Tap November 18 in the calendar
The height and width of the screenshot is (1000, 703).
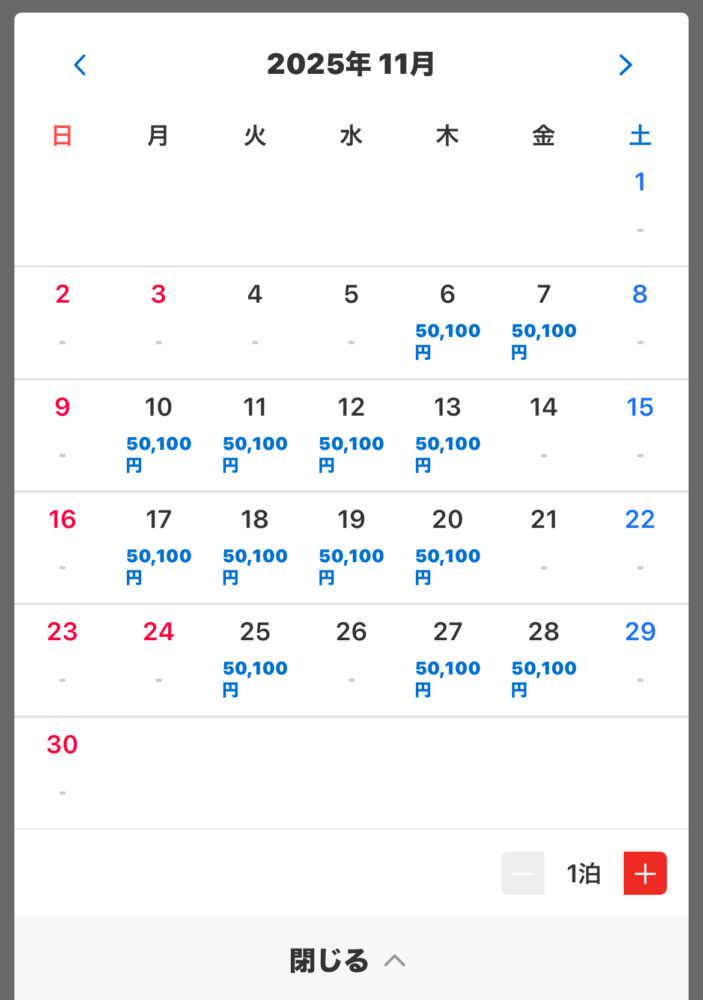coord(254,547)
